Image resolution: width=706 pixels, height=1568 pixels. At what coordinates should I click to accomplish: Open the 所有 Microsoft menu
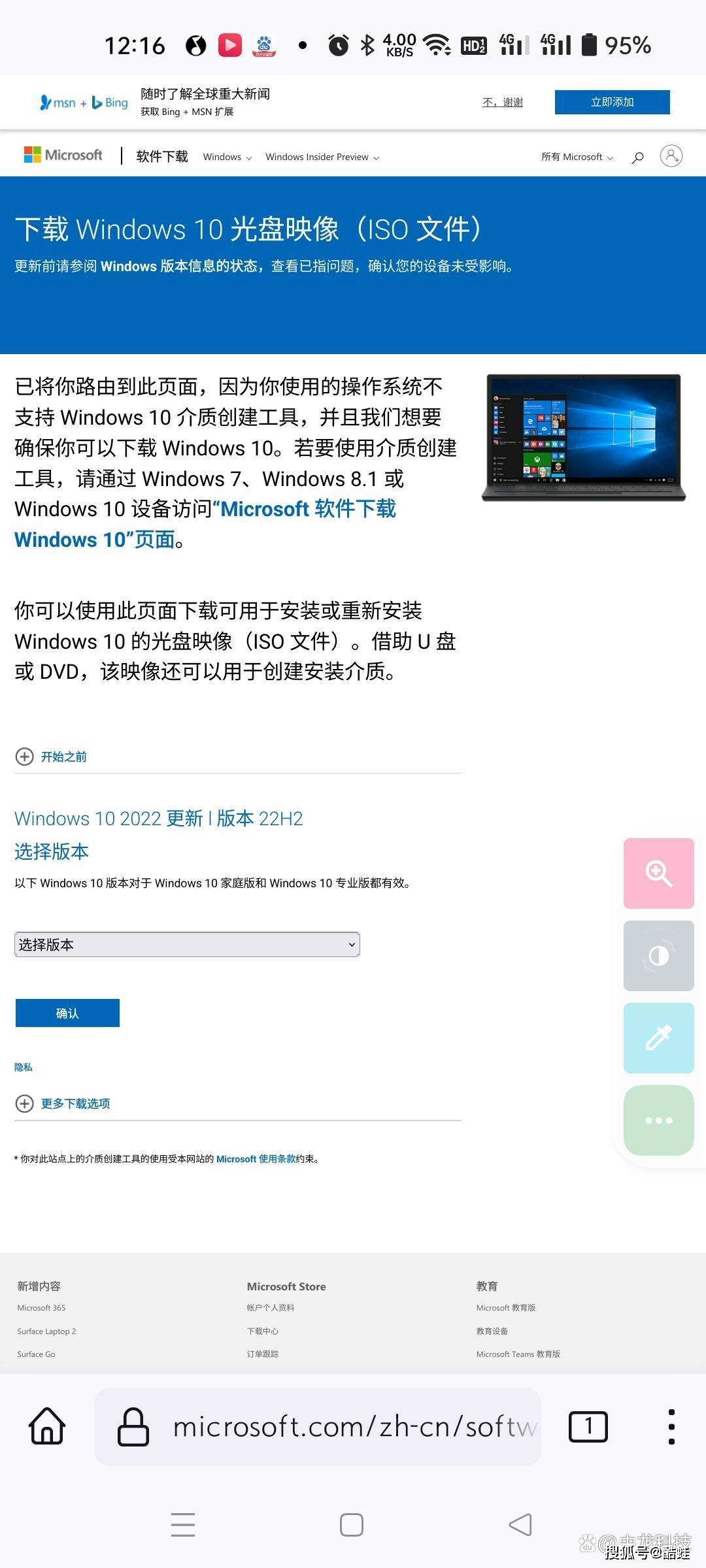(577, 157)
